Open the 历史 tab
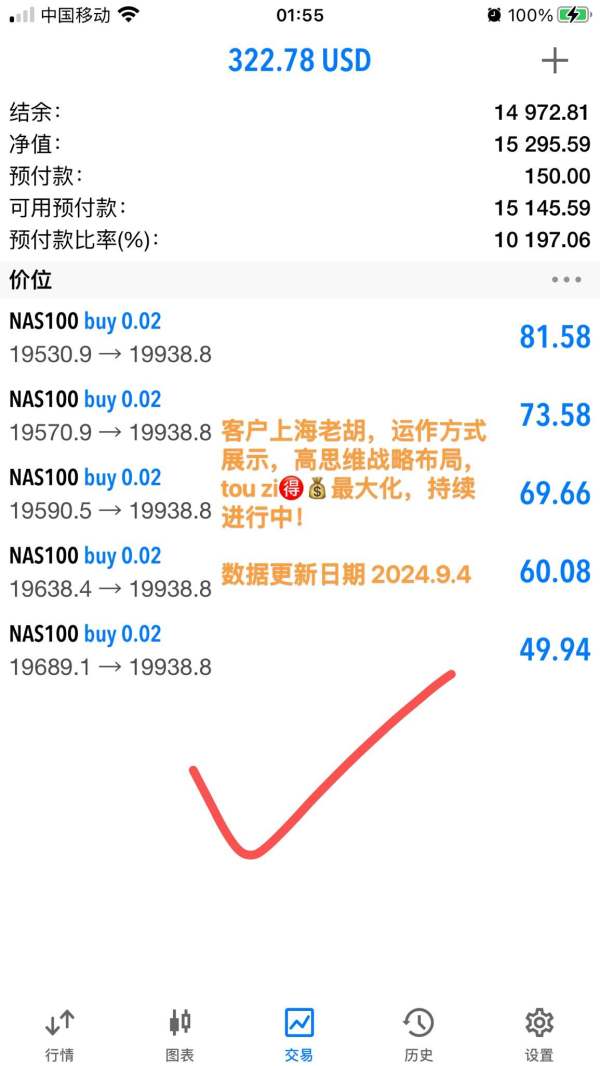The image size is (600, 1066). click(419, 1033)
